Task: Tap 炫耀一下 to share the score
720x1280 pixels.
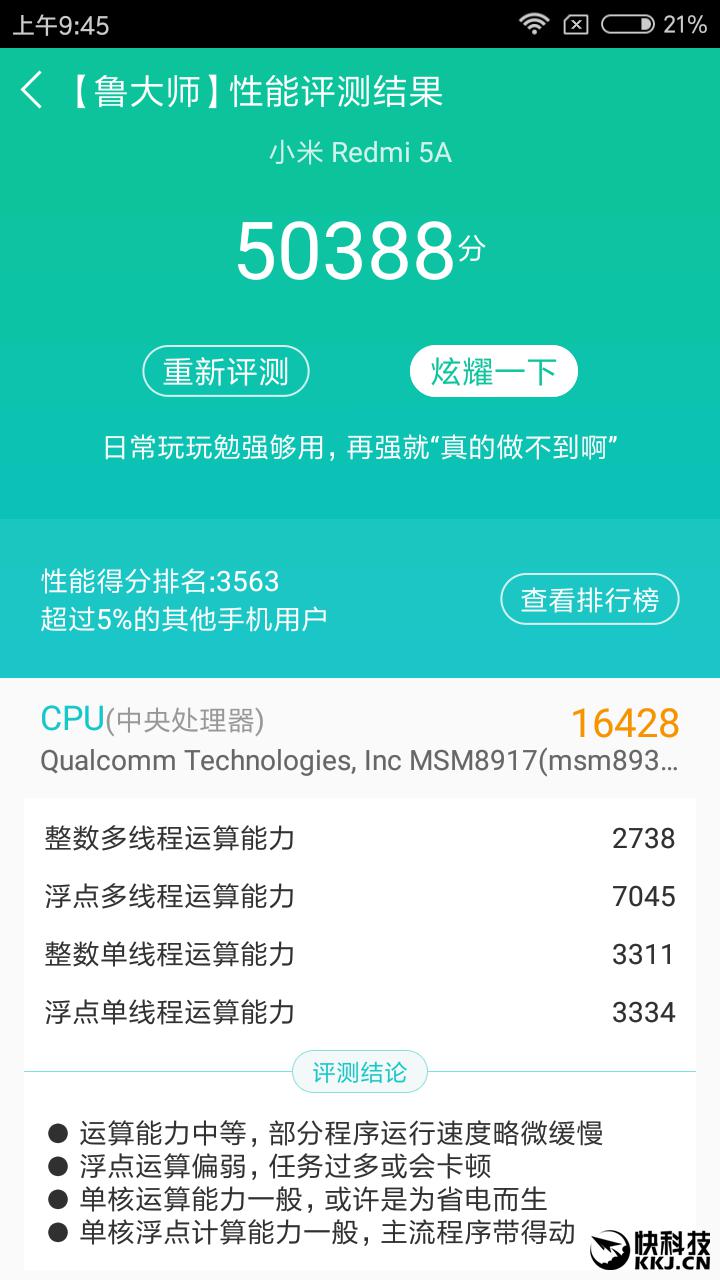Action: point(493,372)
